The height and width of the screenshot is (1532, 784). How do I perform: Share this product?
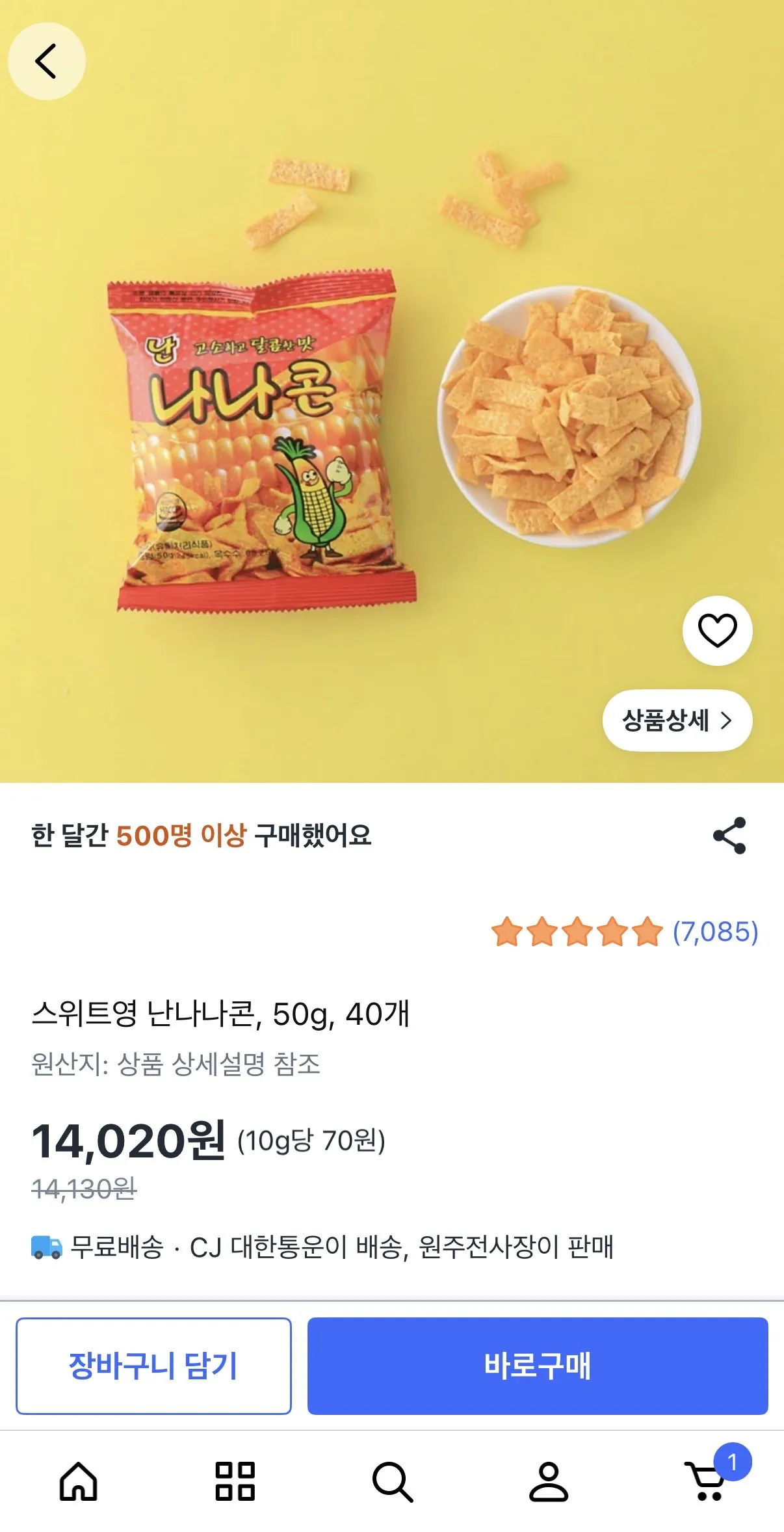pos(729,836)
